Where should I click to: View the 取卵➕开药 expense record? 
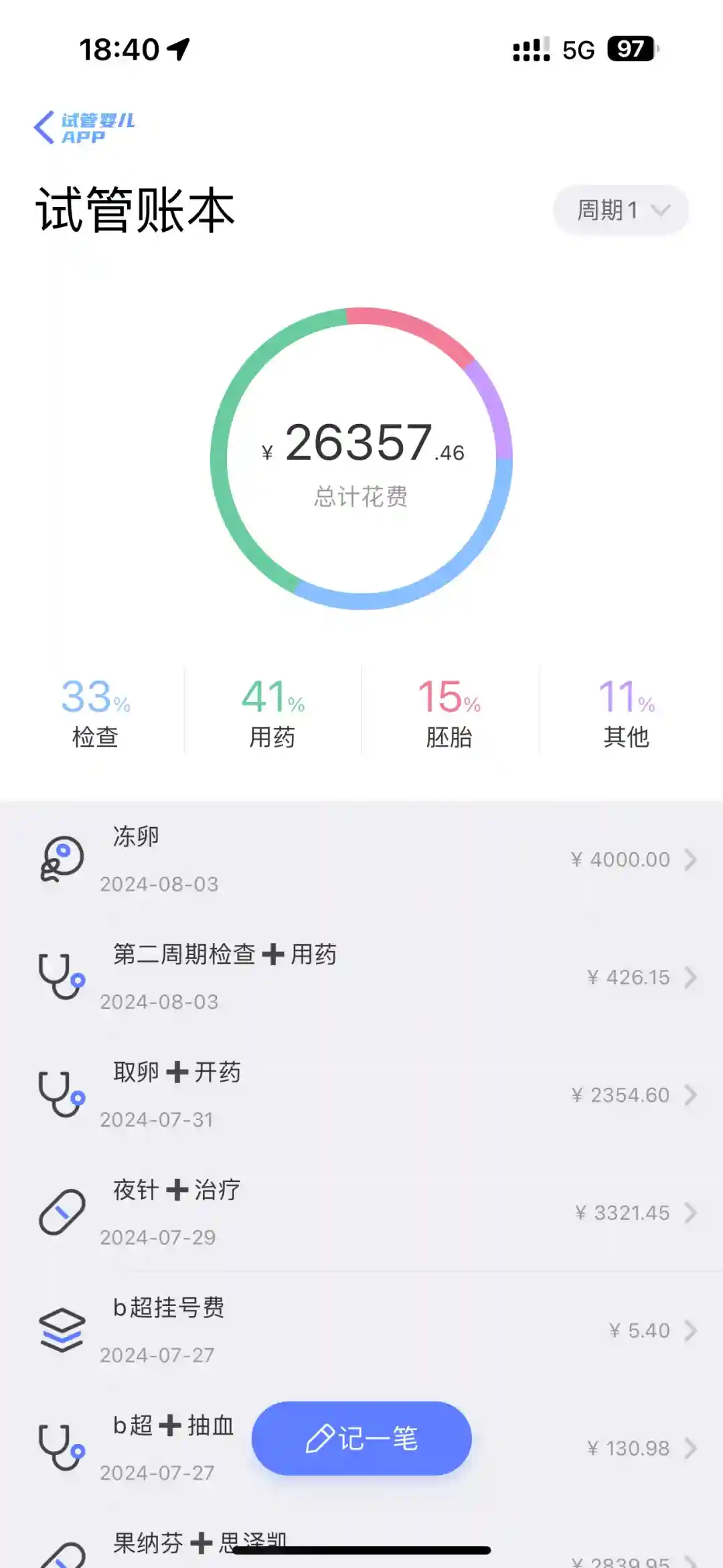(x=361, y=1095)
